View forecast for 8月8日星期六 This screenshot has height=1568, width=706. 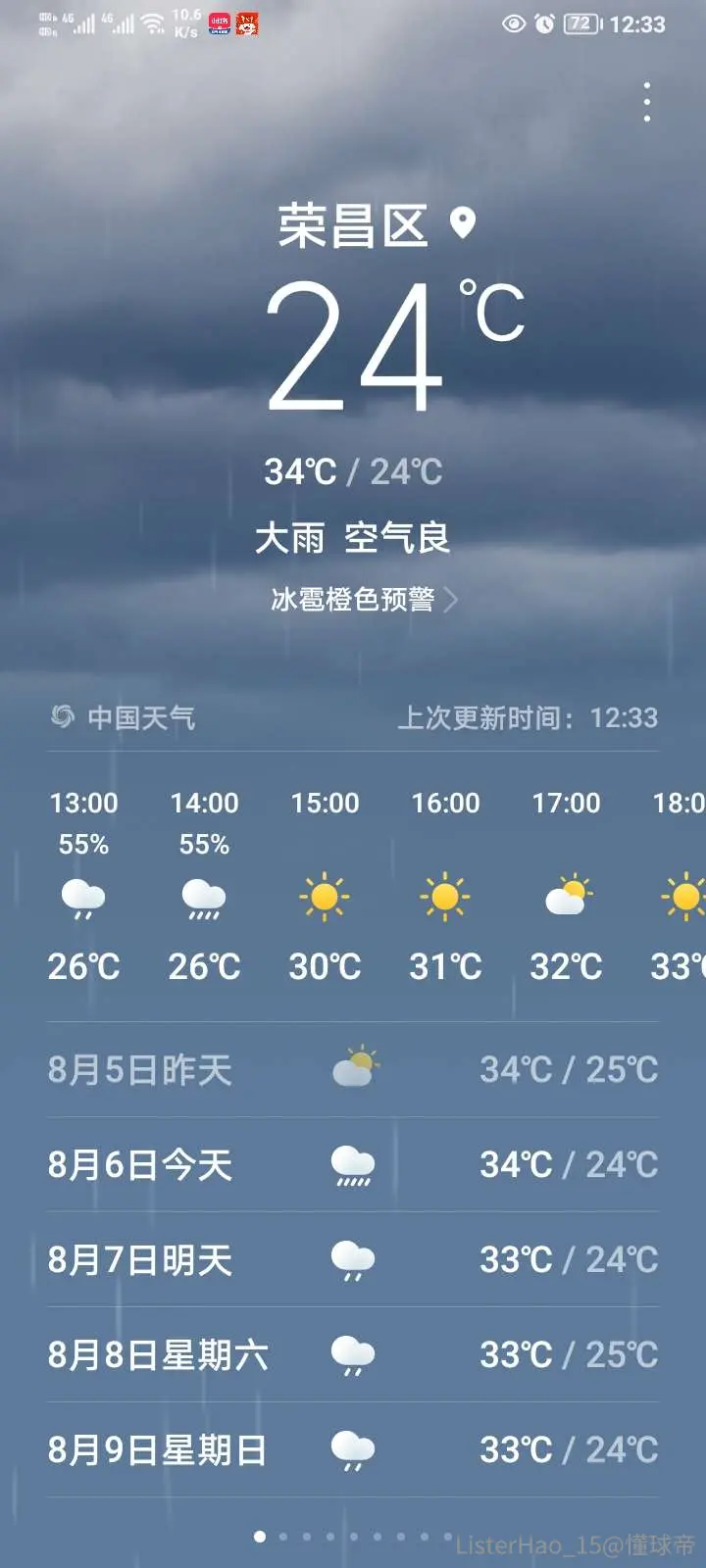coord(353,1354)
